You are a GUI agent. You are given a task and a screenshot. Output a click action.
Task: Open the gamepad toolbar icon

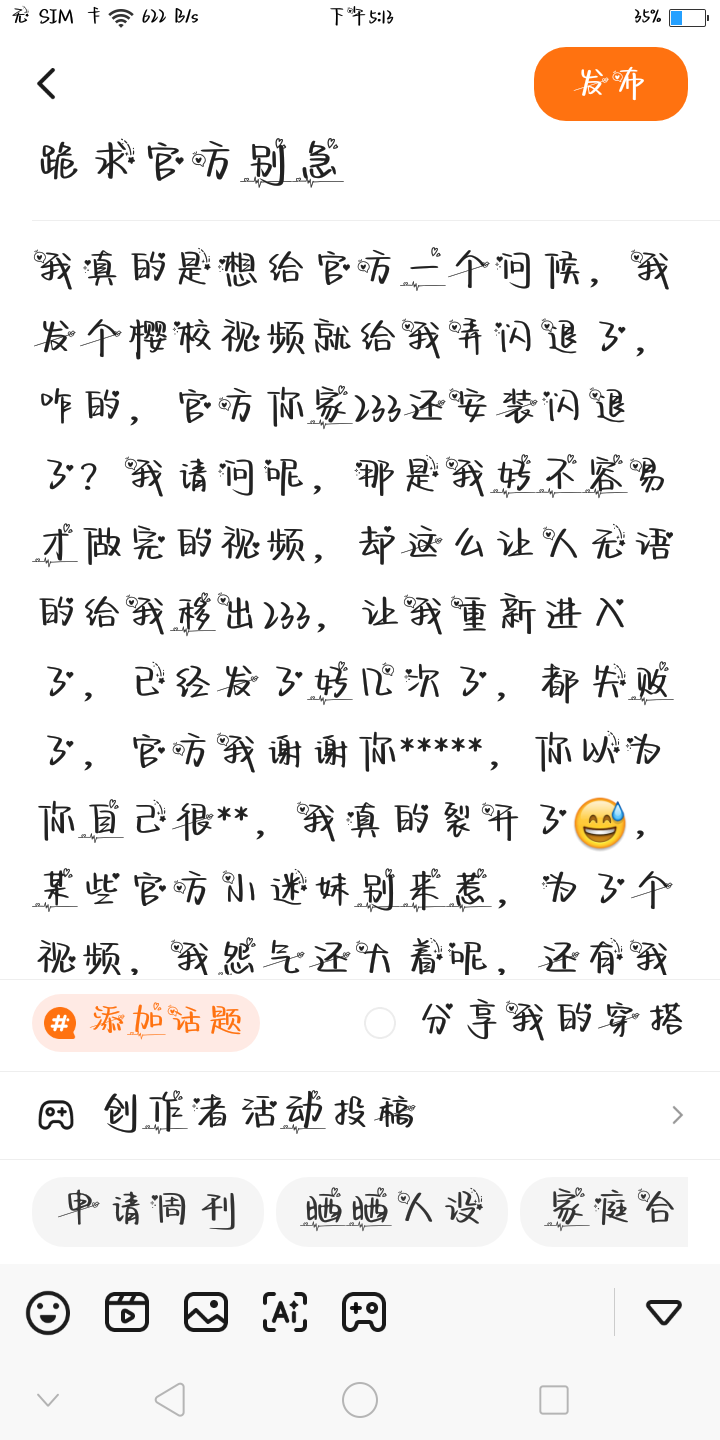pyautogui.click(x=364, y=1312)
